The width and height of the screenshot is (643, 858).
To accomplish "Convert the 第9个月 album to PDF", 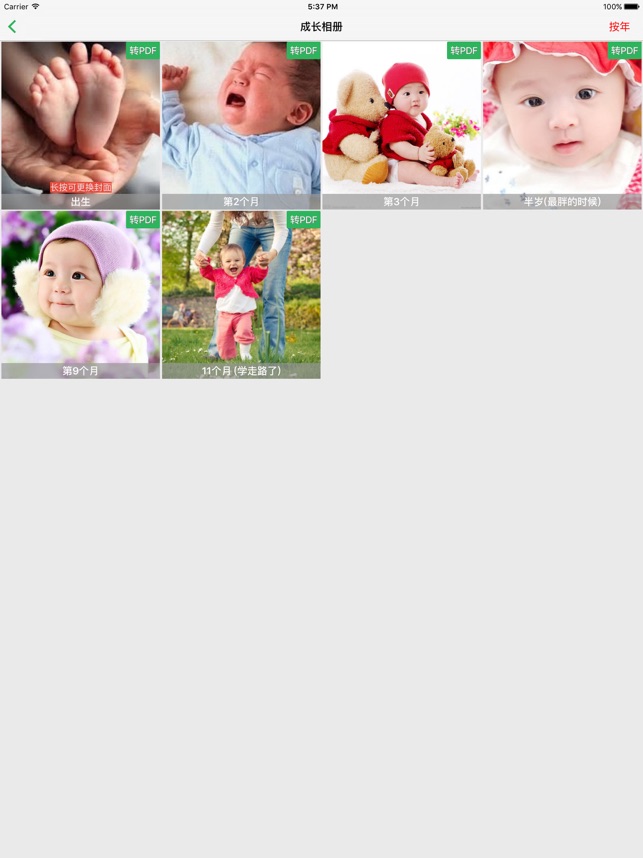I will 143,220.
